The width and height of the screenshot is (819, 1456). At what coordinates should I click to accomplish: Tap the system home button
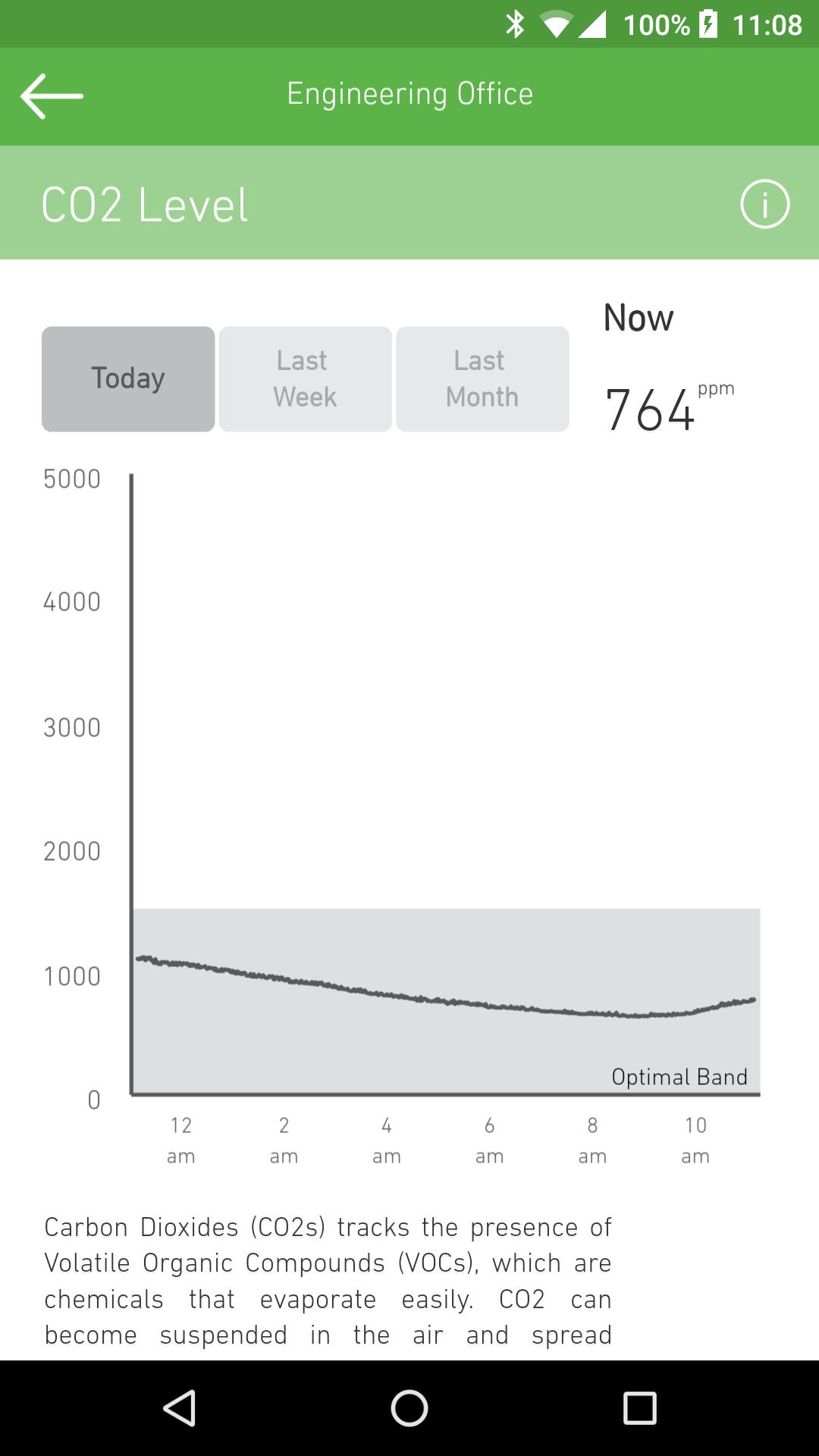pos(409,1408)
